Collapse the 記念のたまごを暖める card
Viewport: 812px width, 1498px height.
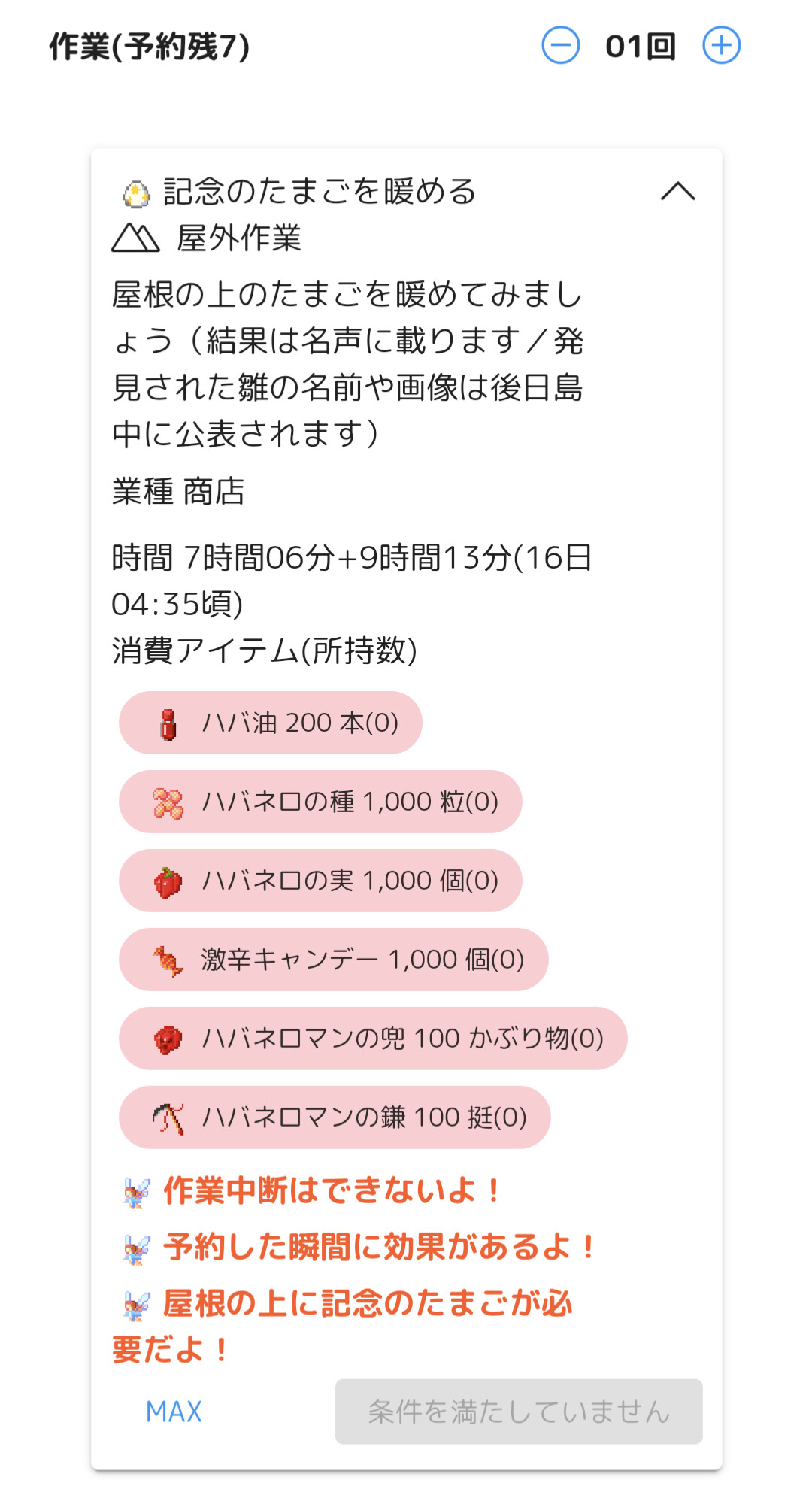(678, 191)
